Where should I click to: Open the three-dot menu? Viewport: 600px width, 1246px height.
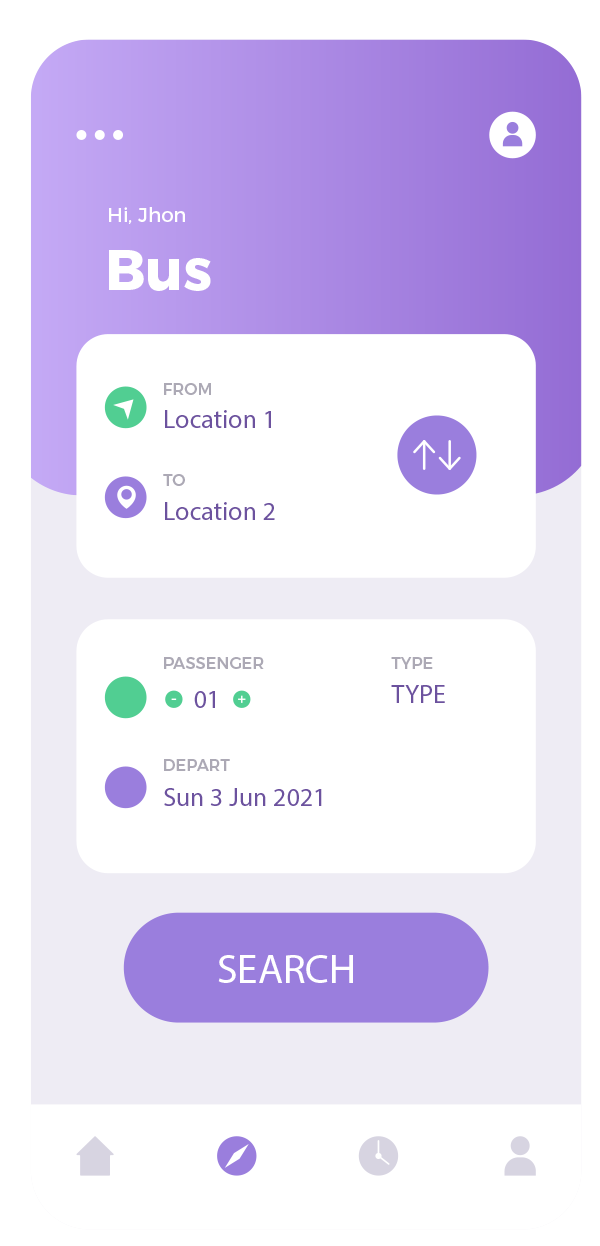tap(100, 135)
